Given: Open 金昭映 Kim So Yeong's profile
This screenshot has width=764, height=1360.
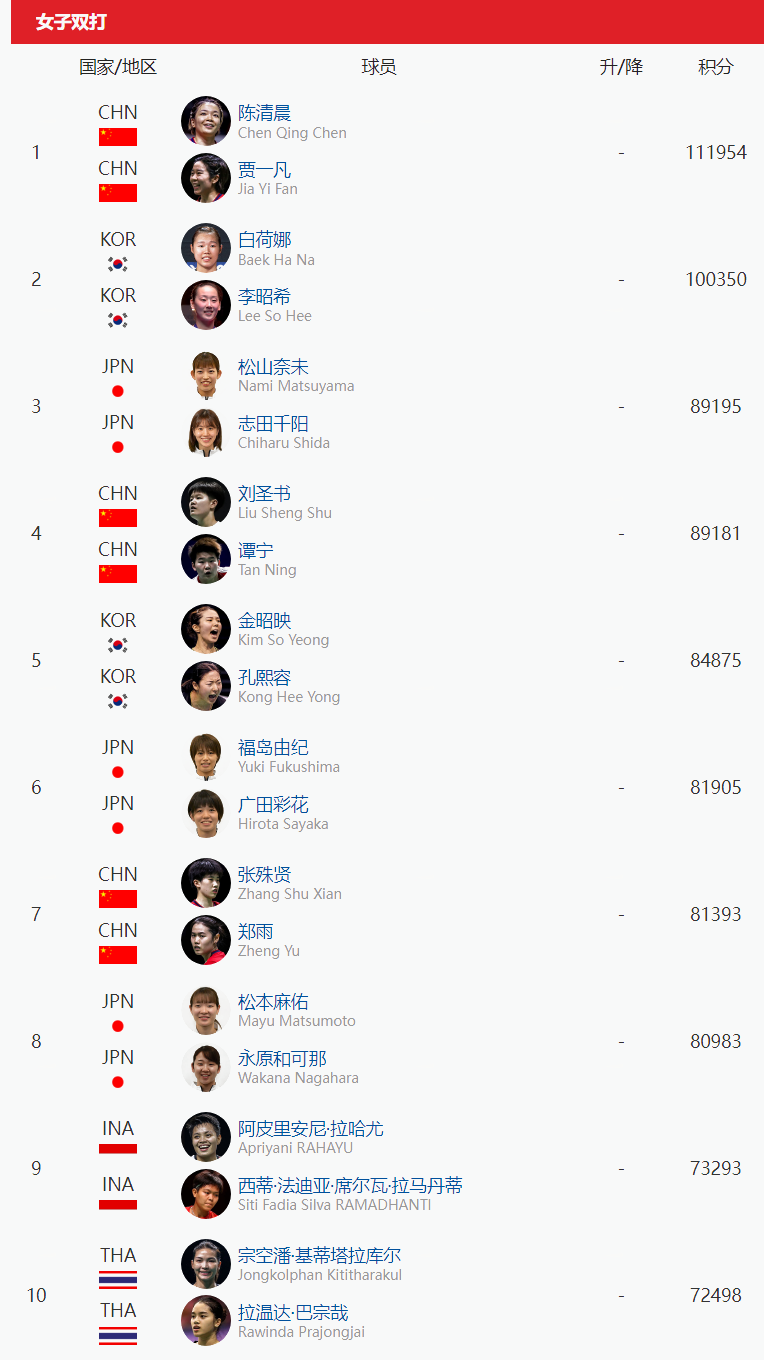Looking at the screenshot, I should point(264,621).
